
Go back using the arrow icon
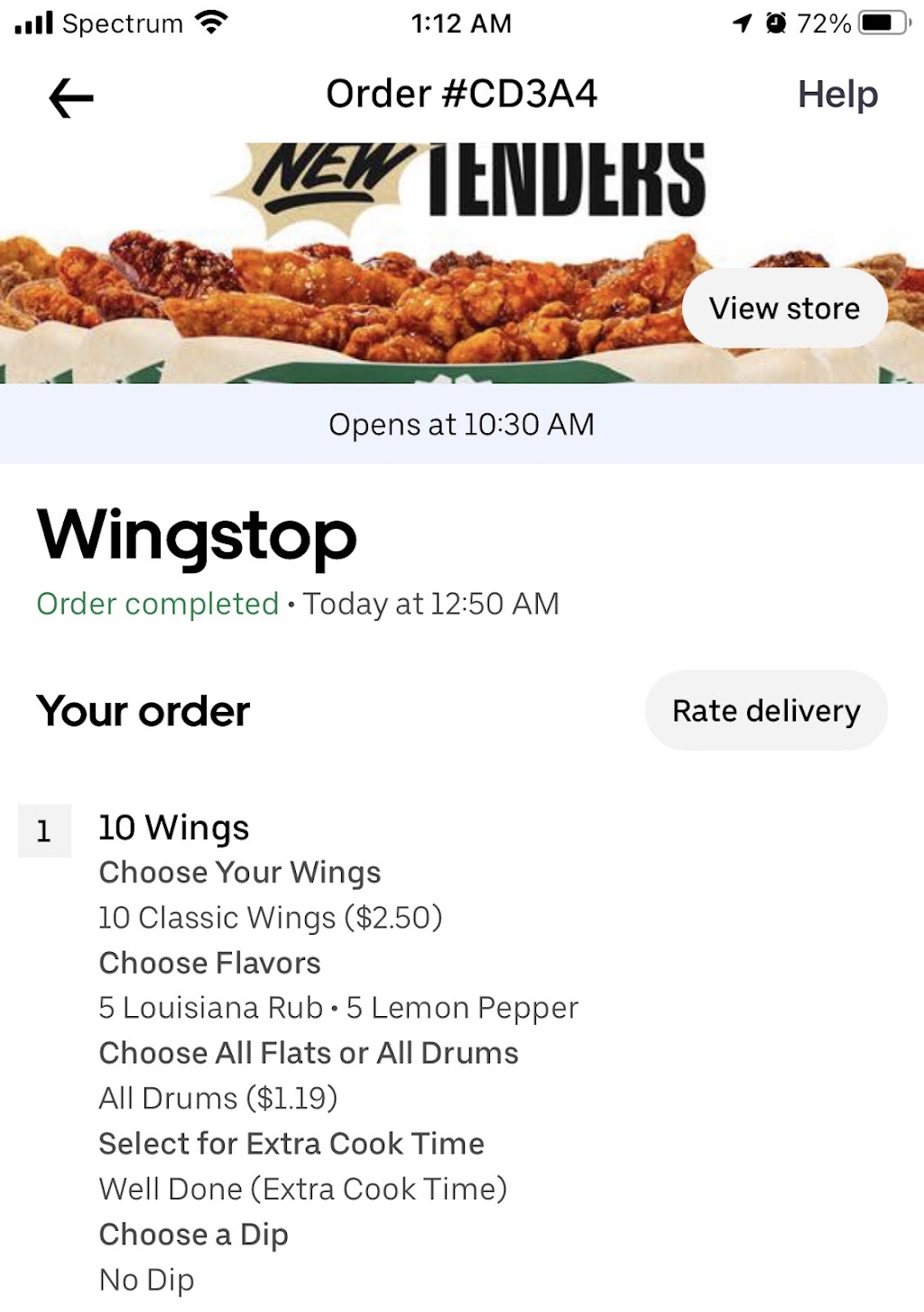70,97
